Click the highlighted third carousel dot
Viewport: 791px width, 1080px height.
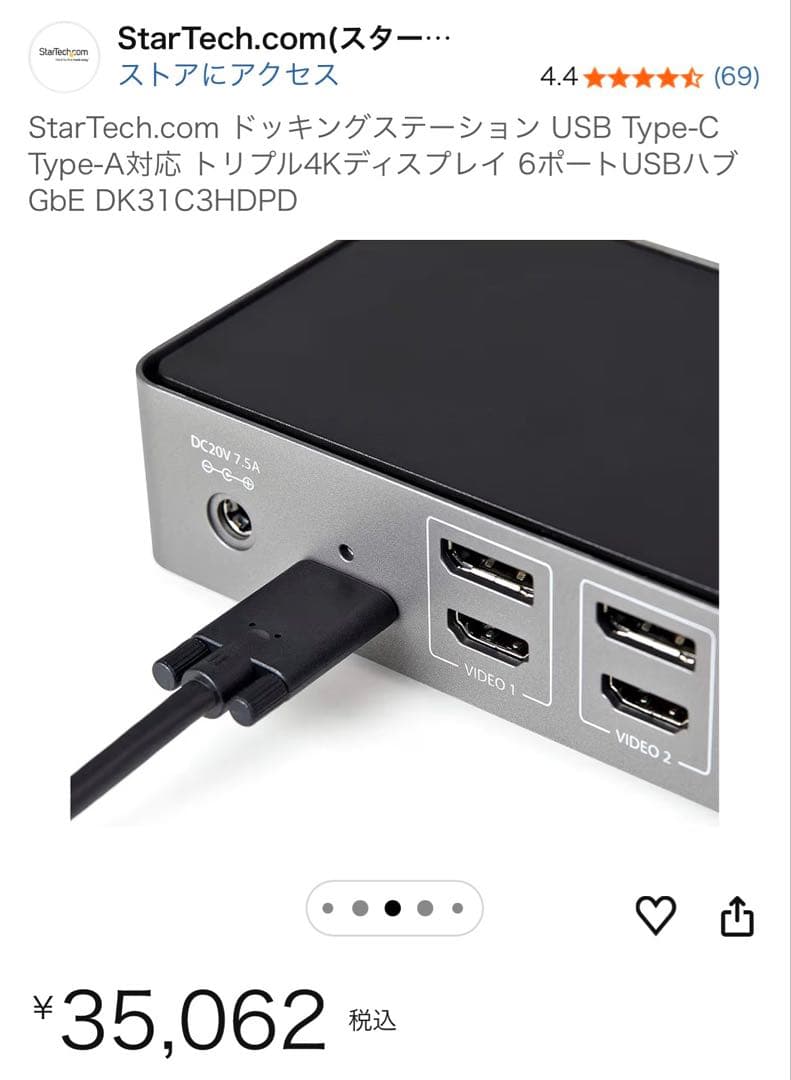point(395,908)
